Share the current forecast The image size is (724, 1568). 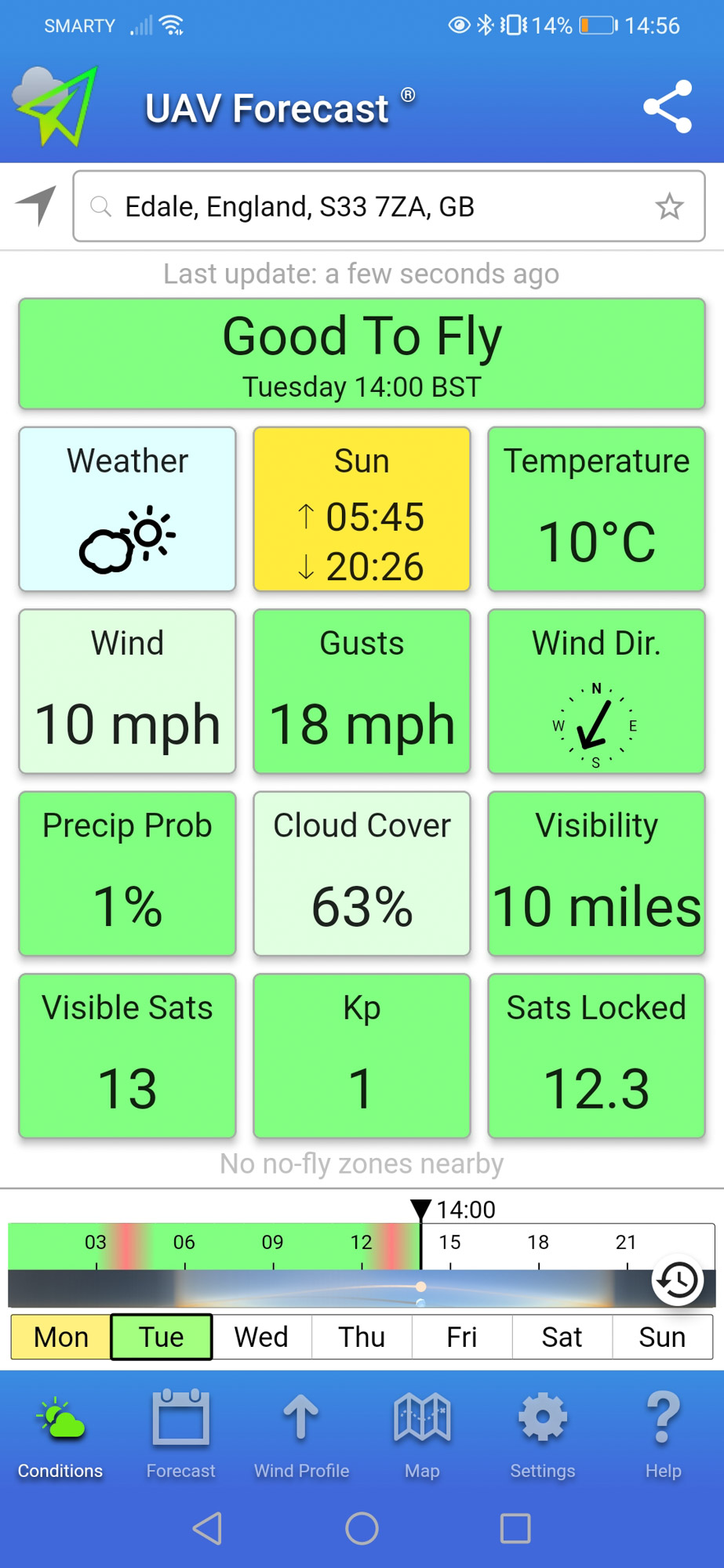click(668, 107)
